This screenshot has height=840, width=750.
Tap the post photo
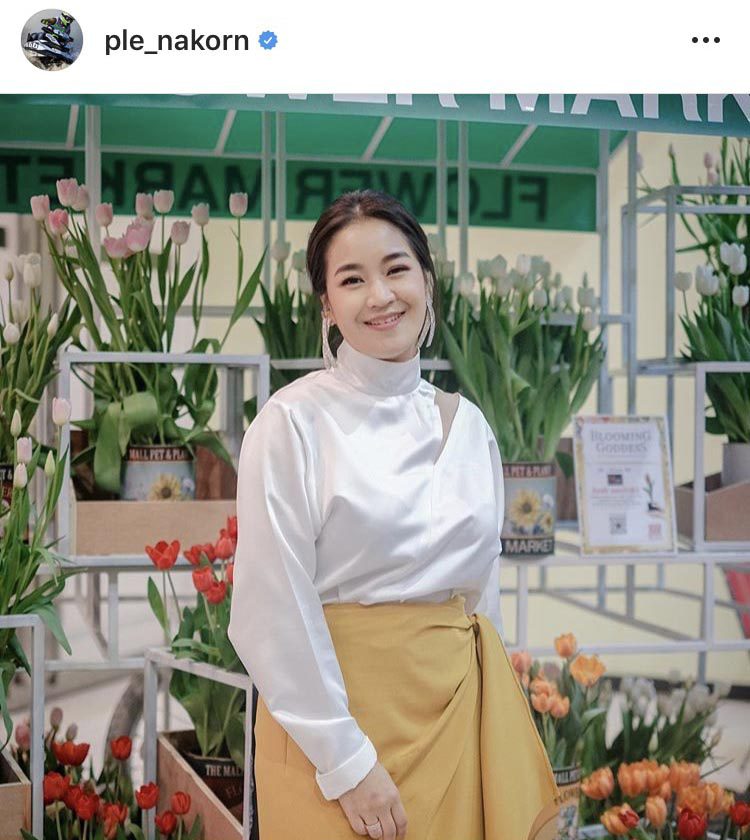point(375,466)
